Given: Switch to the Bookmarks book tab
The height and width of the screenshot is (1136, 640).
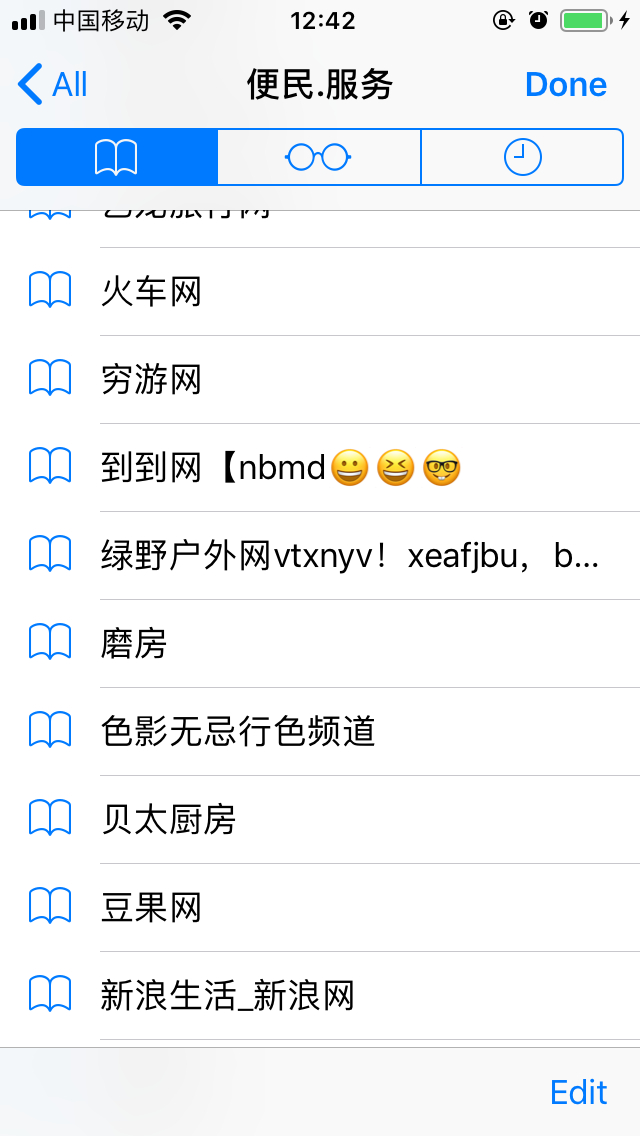Looking at the screenshot, I should [117, 157].
